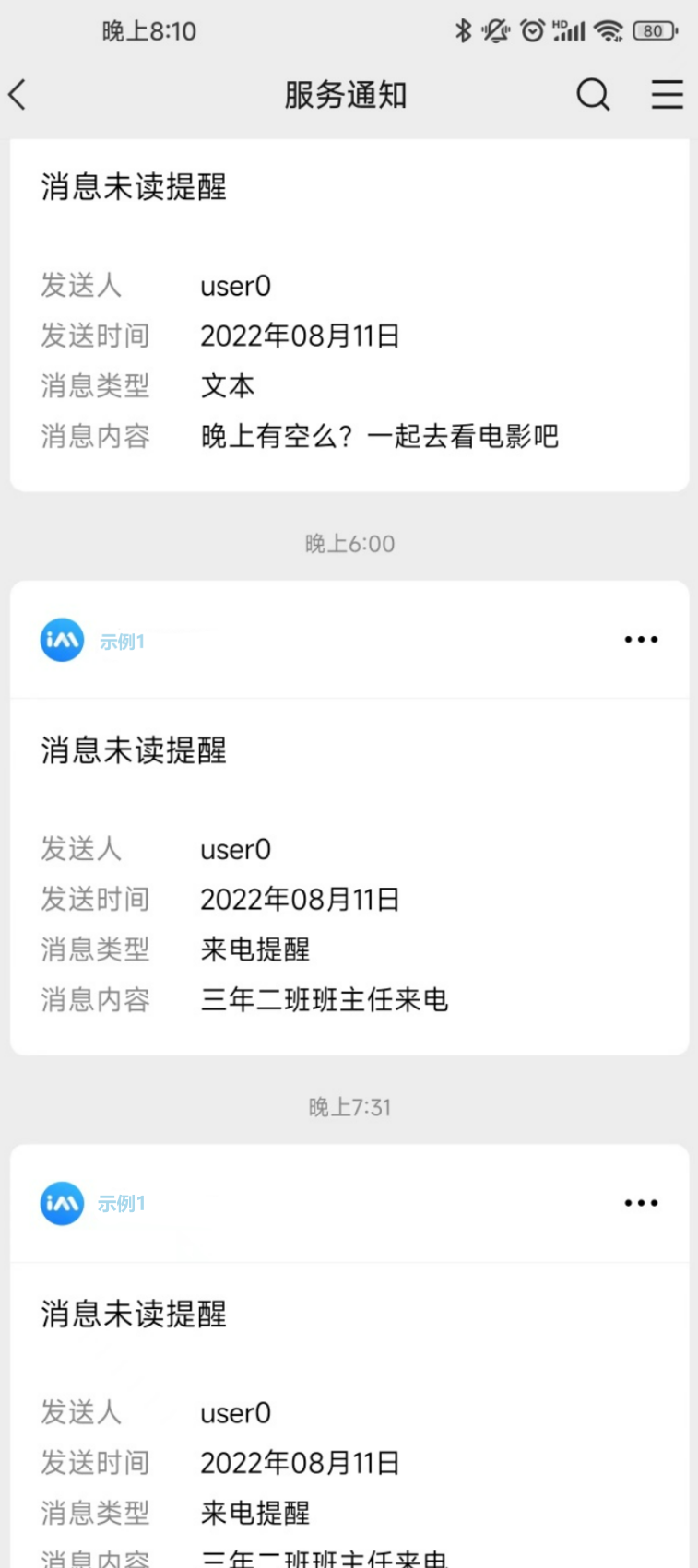Open the three-dot options on the 晚上6:00 card

pos(641,639)
